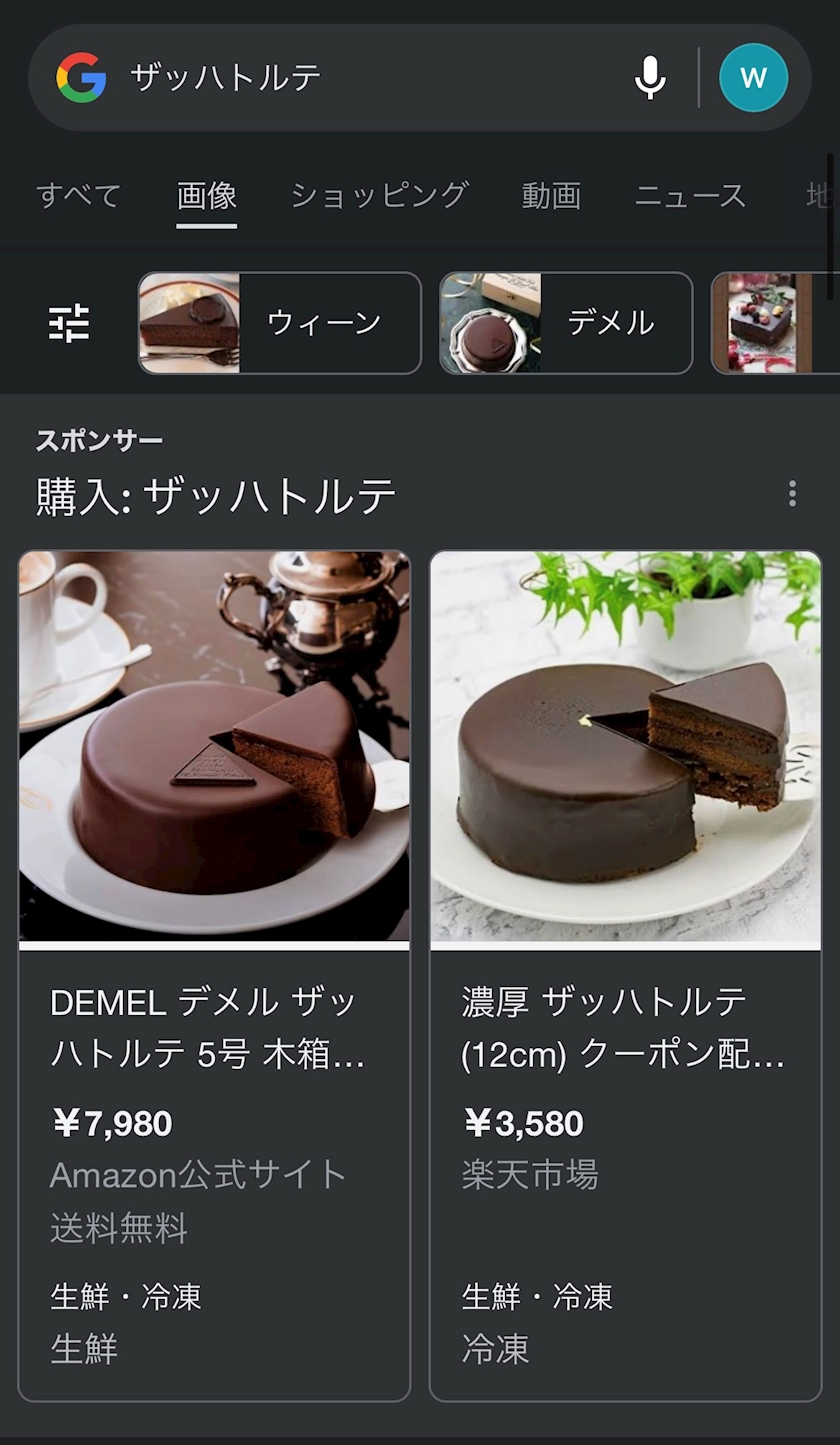Switch to the すべて tab
This screenshot has width=840, height=1445.
(x=79, y=195)
